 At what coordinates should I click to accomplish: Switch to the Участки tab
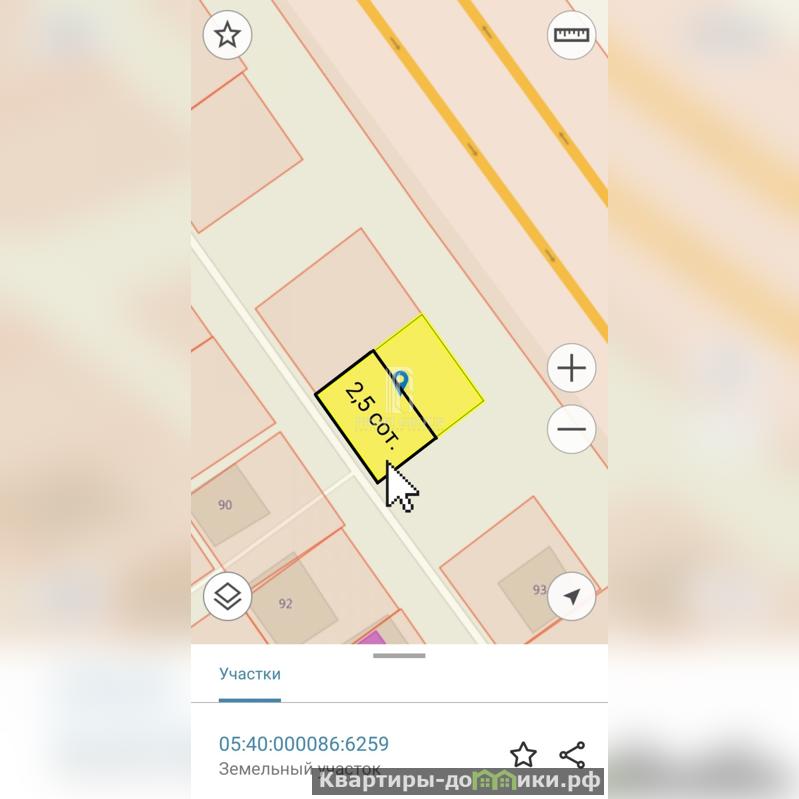coord(250,674)
